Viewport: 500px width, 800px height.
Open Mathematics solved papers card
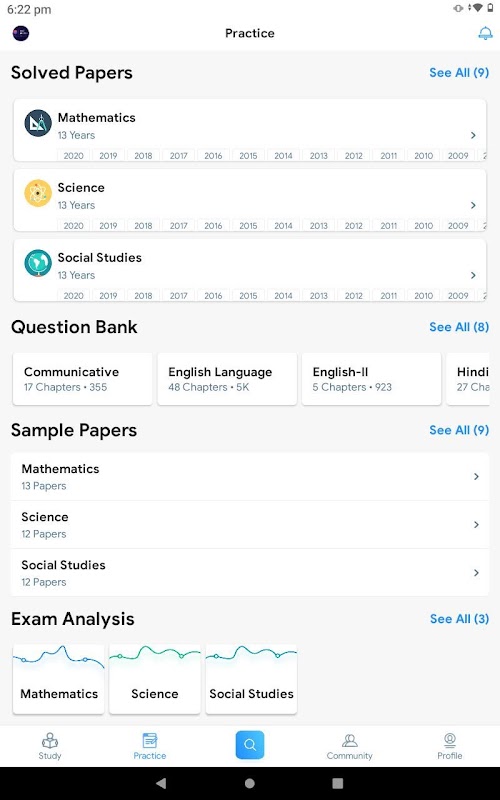(250, 130)
